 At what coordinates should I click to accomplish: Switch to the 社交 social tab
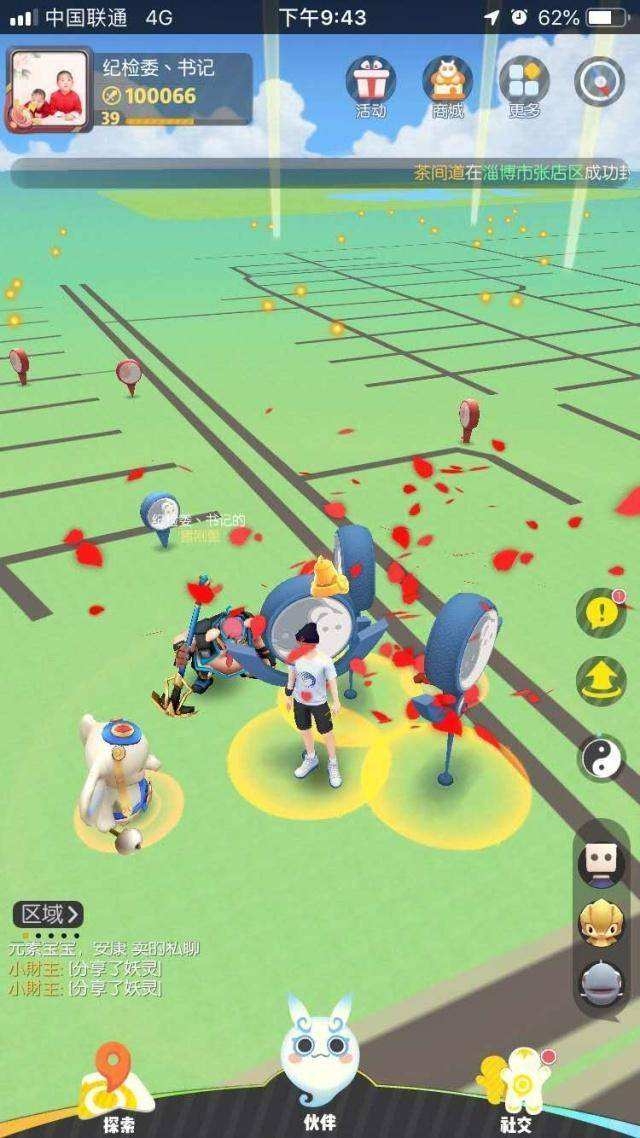[x=517, y=1092]
